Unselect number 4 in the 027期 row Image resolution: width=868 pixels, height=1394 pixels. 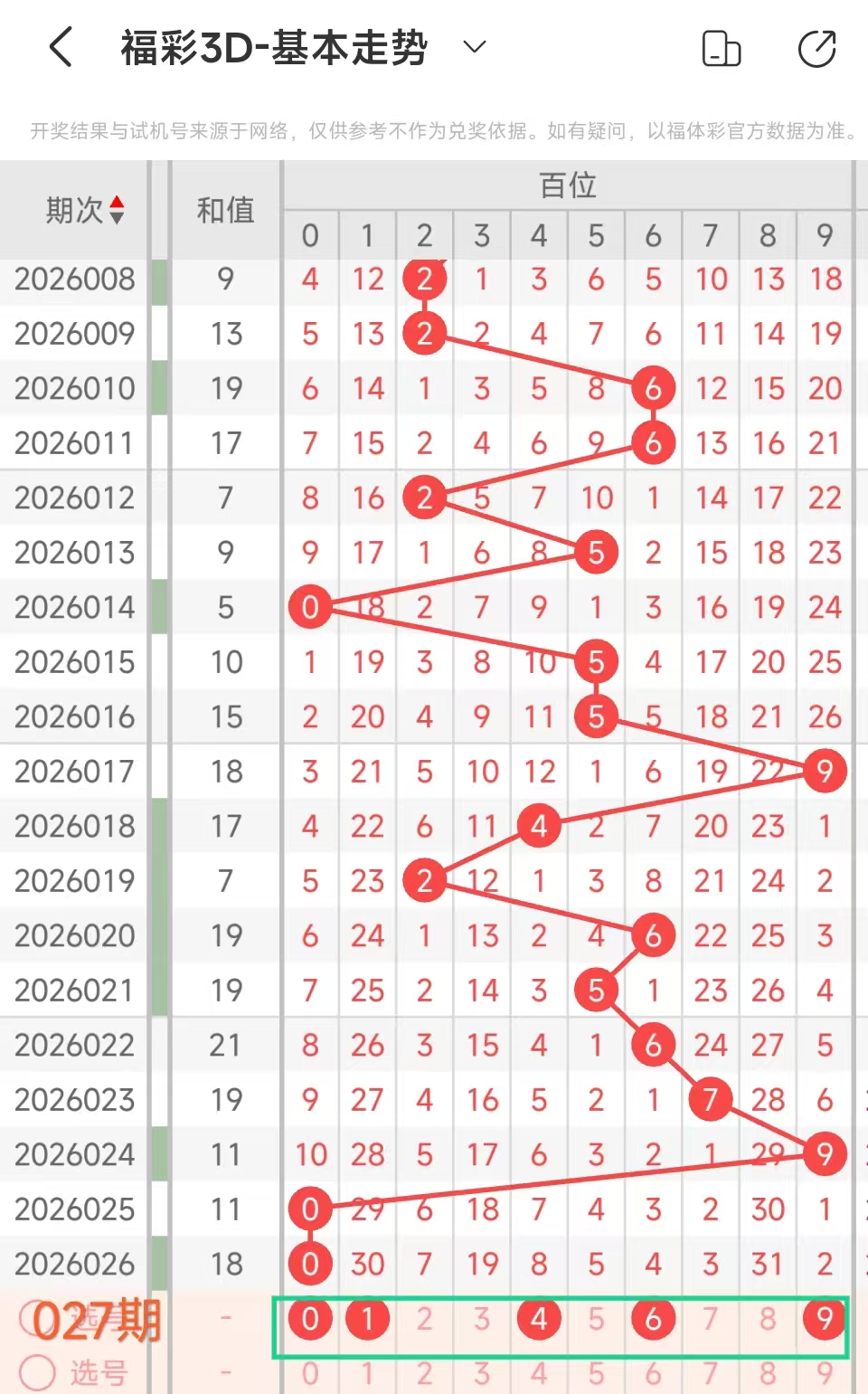tap(539, 1319)
